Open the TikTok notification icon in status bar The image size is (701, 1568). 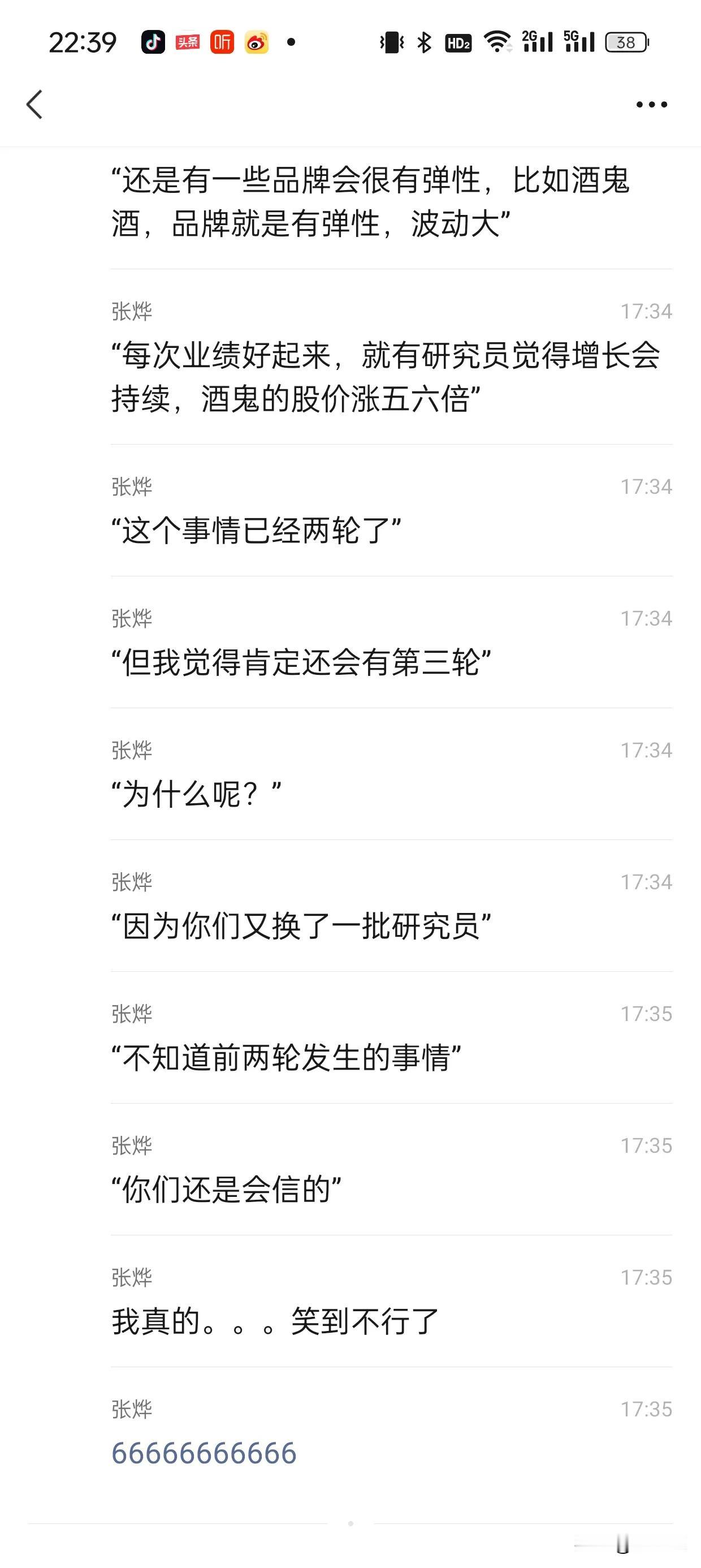click(154, 42)
